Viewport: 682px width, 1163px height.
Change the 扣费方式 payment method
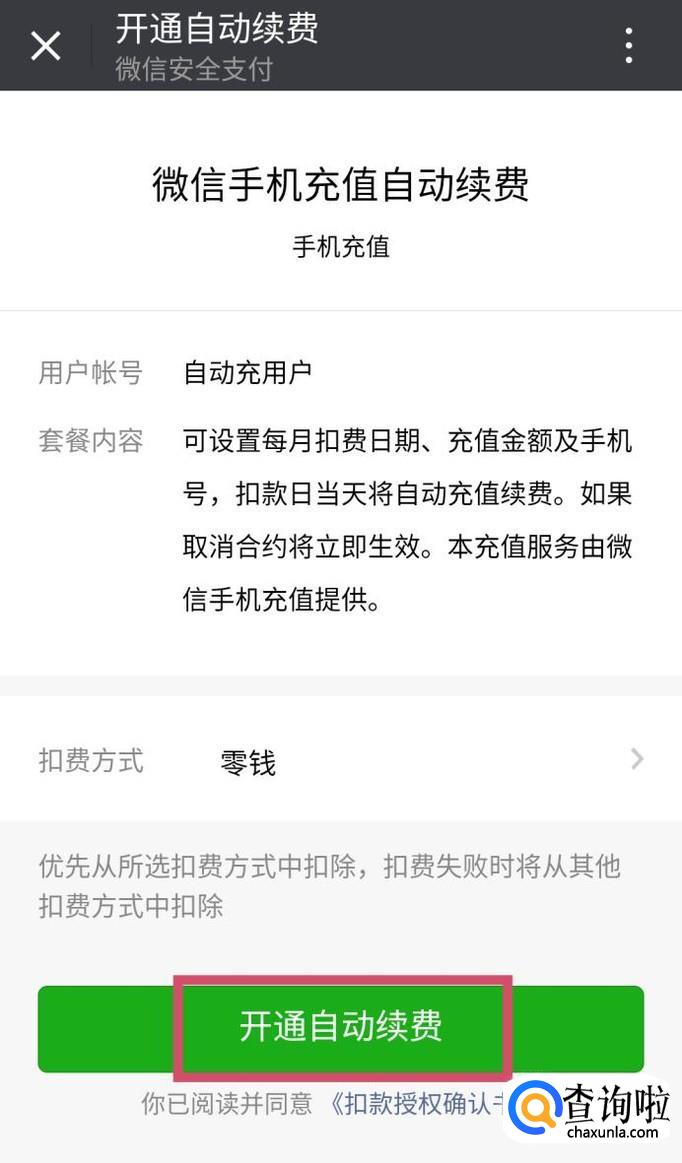[340, 760]
